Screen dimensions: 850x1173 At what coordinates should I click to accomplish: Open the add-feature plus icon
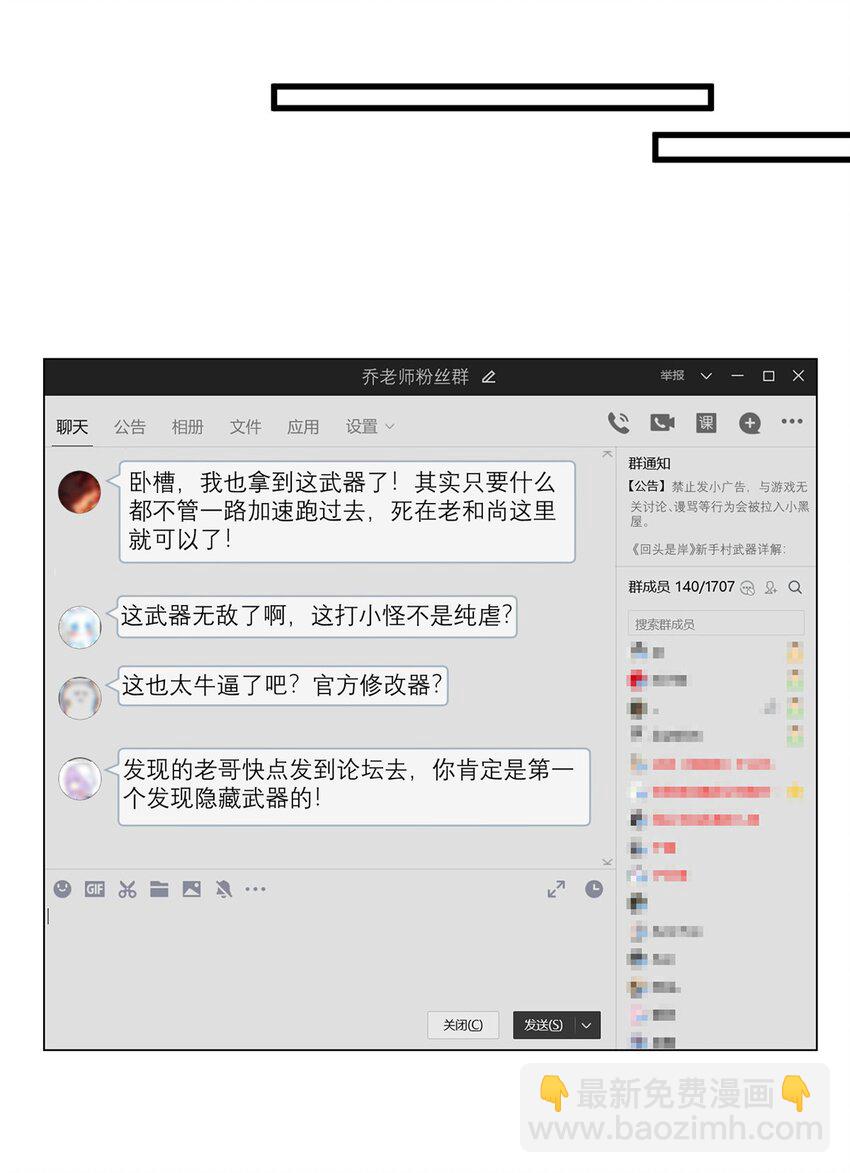click(x=749, y=422)
